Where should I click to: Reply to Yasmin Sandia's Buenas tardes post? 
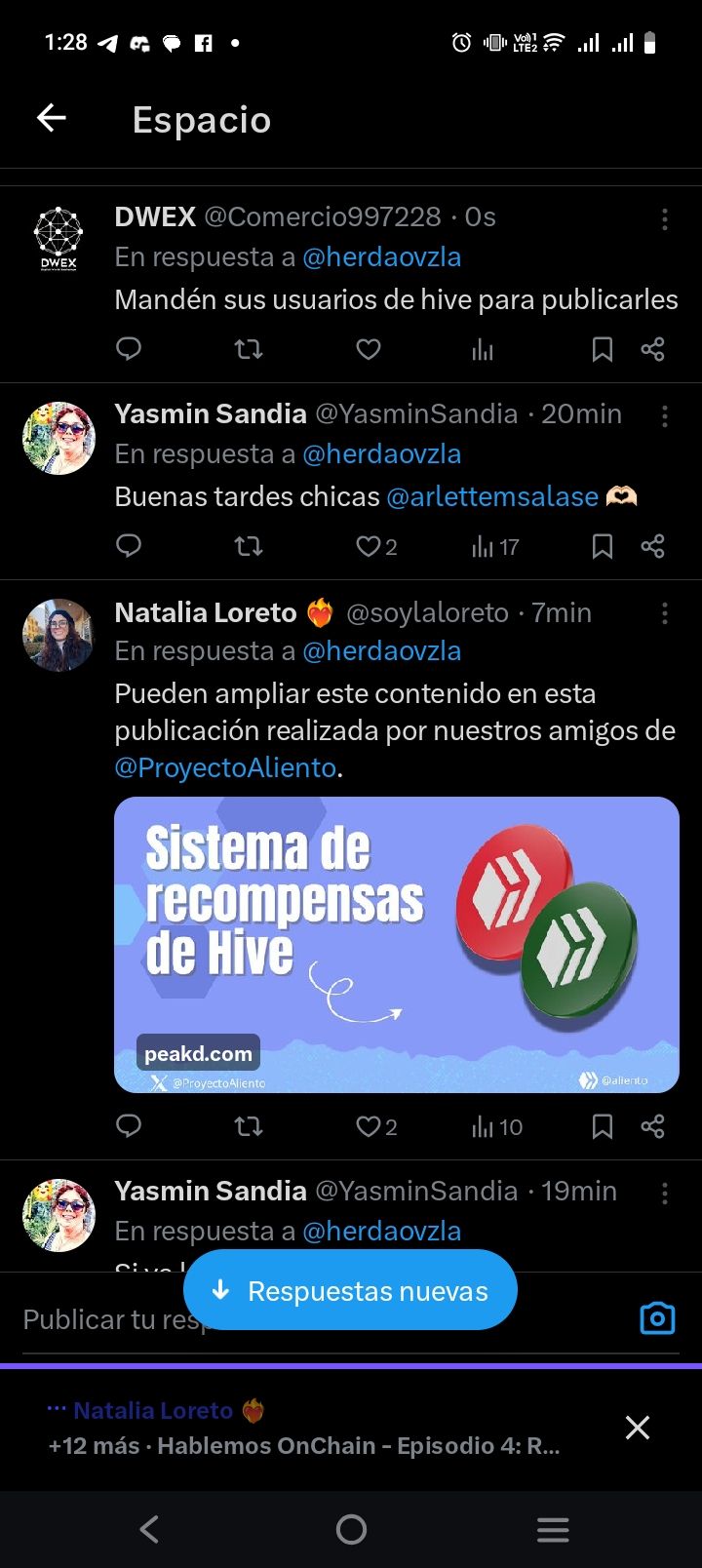[129, 546]
